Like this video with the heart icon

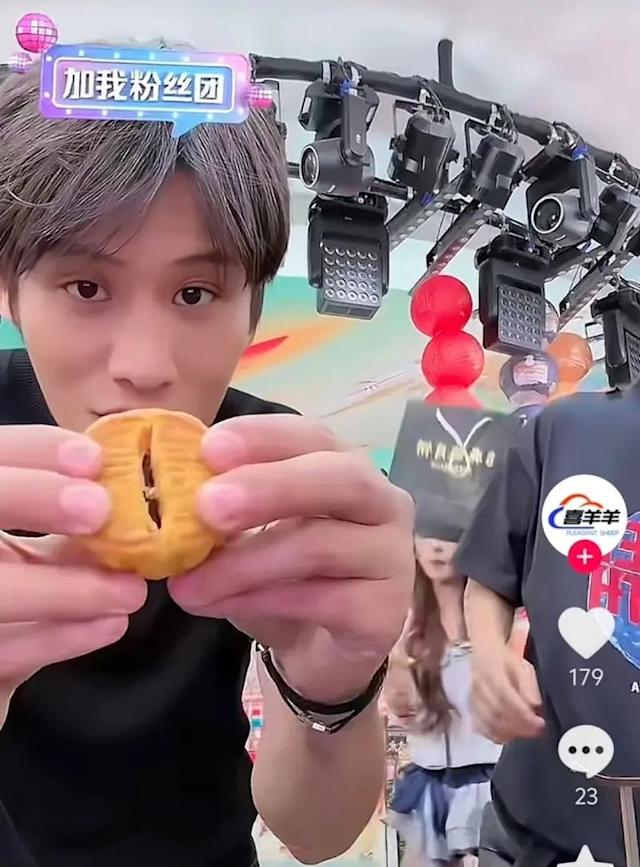[x=586, y=632]
